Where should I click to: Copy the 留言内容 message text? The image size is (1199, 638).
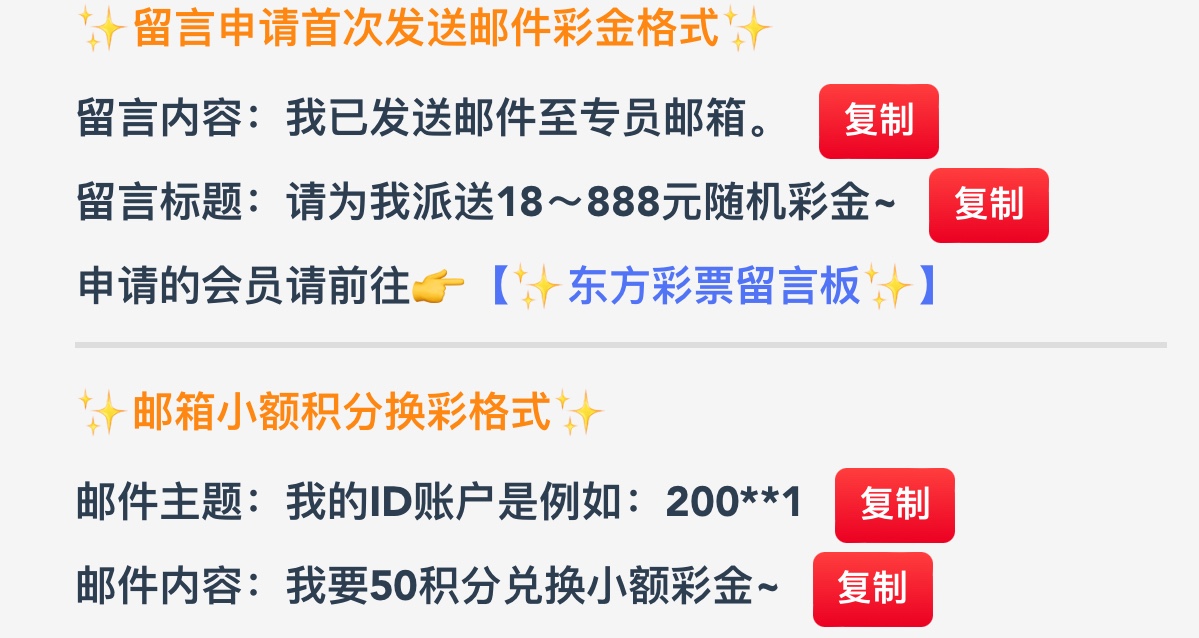click(878, 121)
